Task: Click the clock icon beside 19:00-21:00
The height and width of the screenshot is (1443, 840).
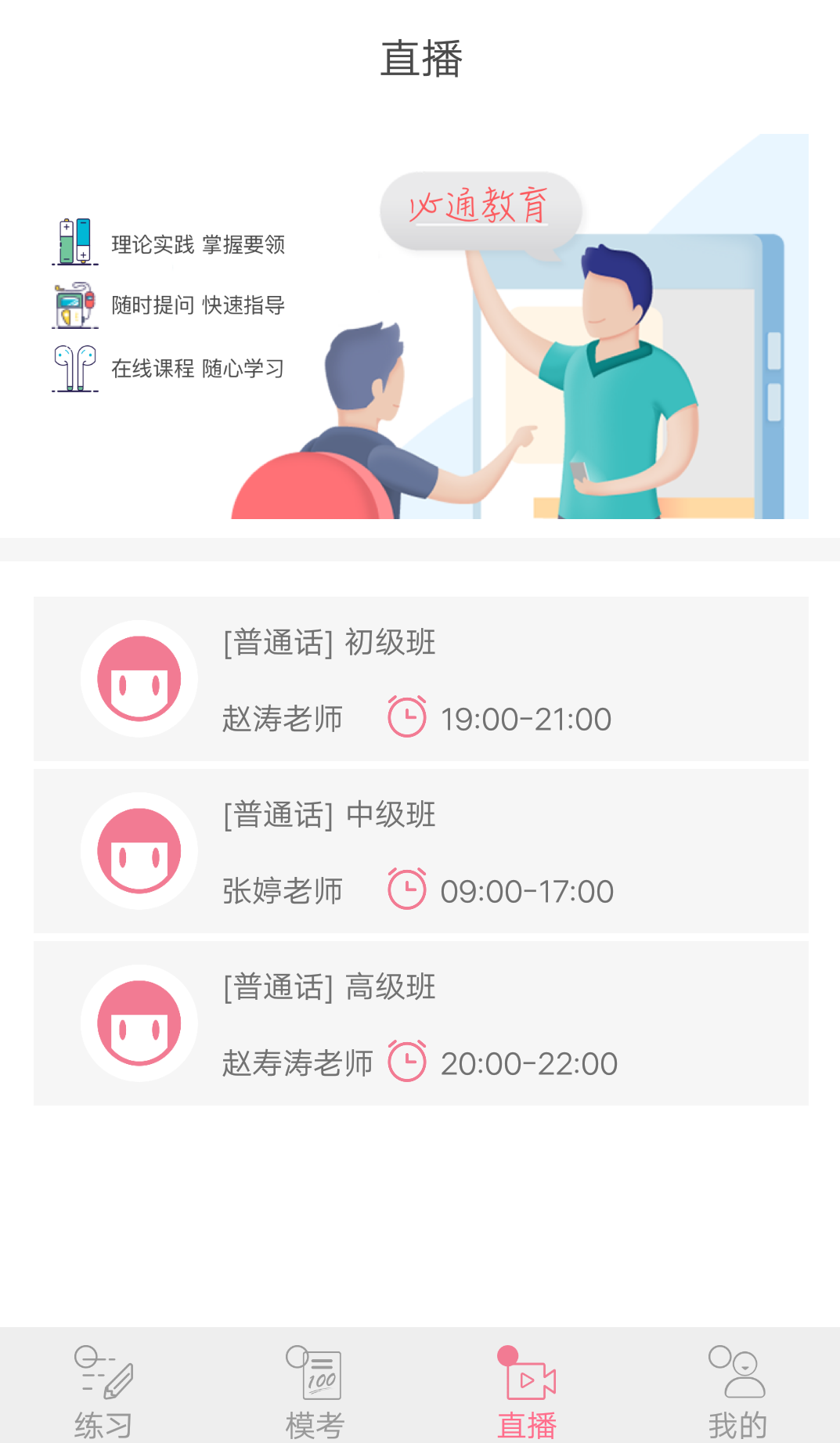Action: click(408, 715)
